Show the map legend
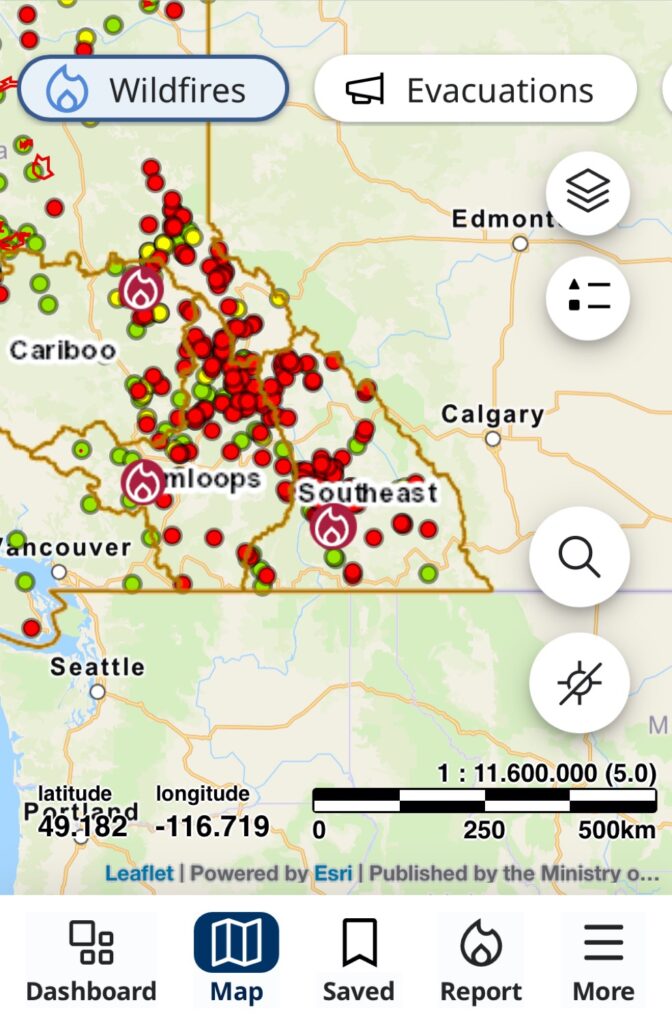Viewport: 672px width, 1024px height. [x=588, y=297]
